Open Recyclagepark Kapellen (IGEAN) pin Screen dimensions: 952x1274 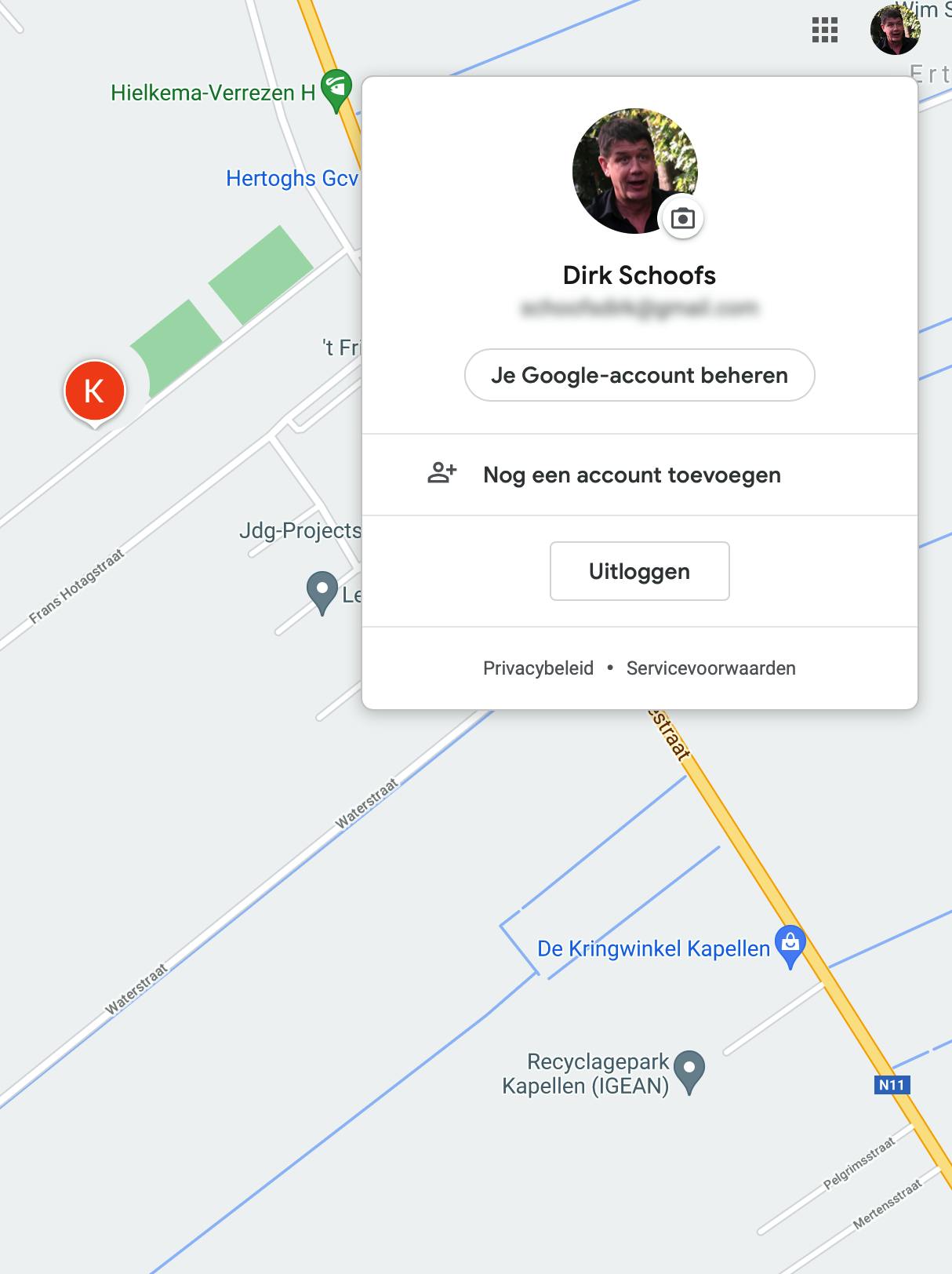[689, 1070]
